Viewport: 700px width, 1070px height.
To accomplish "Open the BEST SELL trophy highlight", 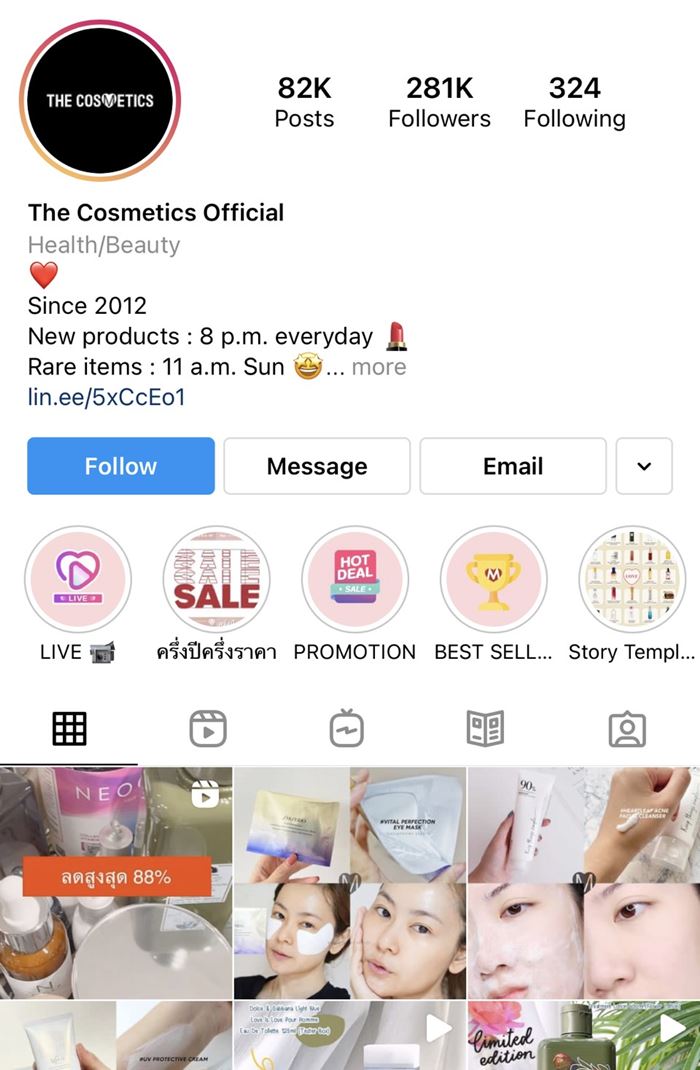I will coord(493,580).
